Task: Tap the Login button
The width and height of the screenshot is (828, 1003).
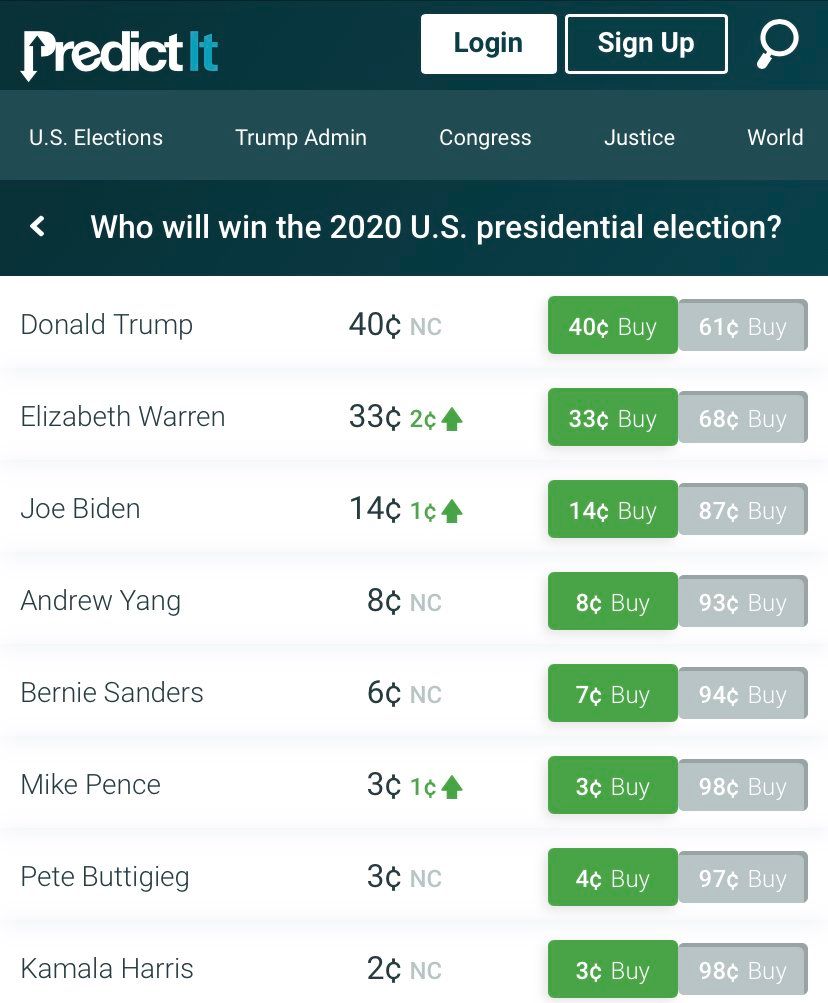Action: tap(488, 43)
